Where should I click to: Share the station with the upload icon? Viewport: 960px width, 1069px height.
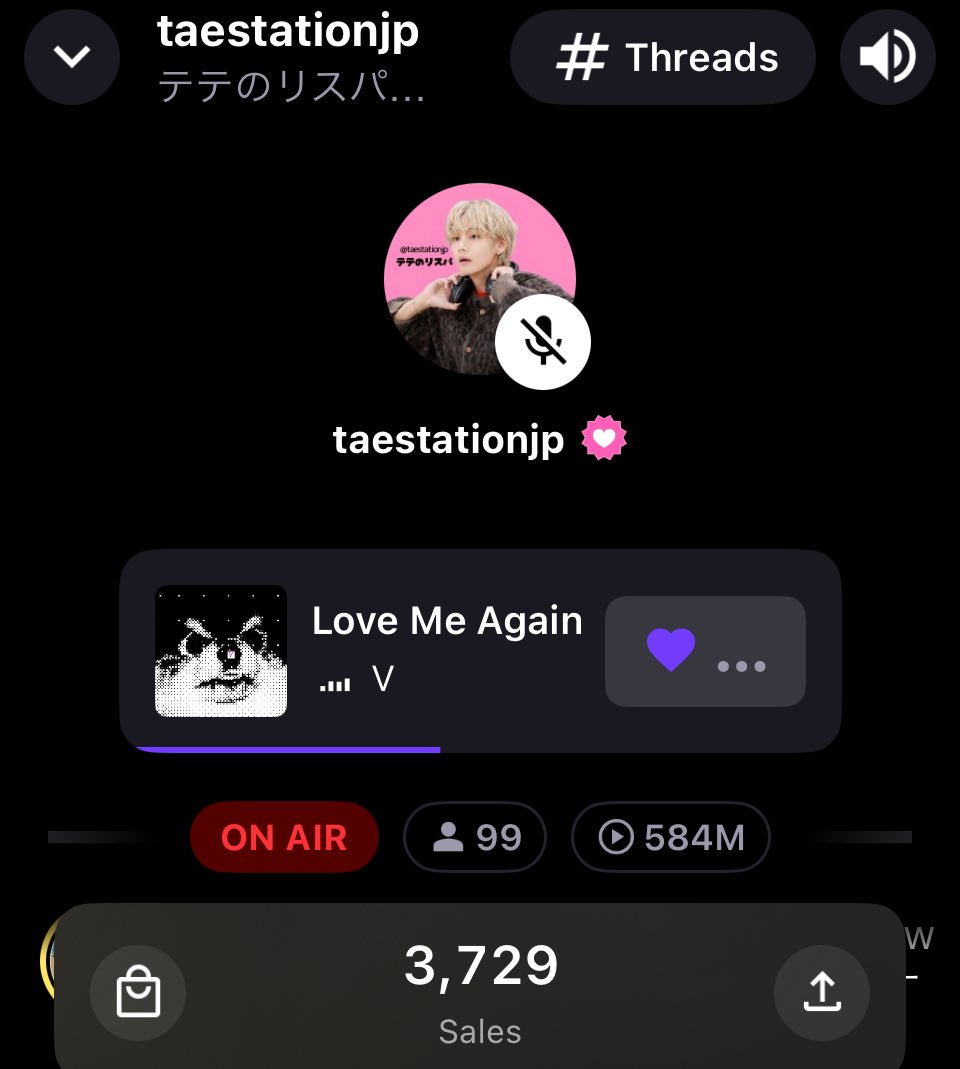(x=821, y=993)
